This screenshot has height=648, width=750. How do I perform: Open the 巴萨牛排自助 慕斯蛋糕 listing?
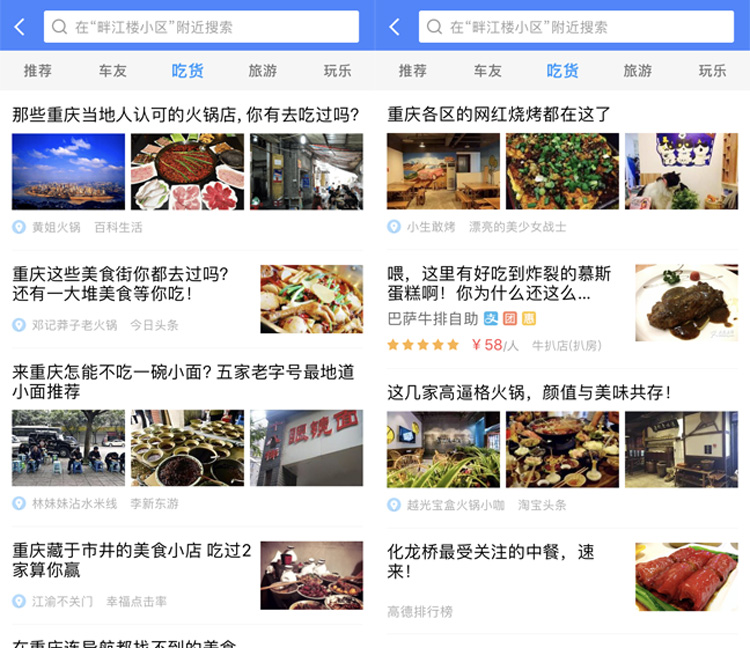pyautogui.click(x=500, y=284)
